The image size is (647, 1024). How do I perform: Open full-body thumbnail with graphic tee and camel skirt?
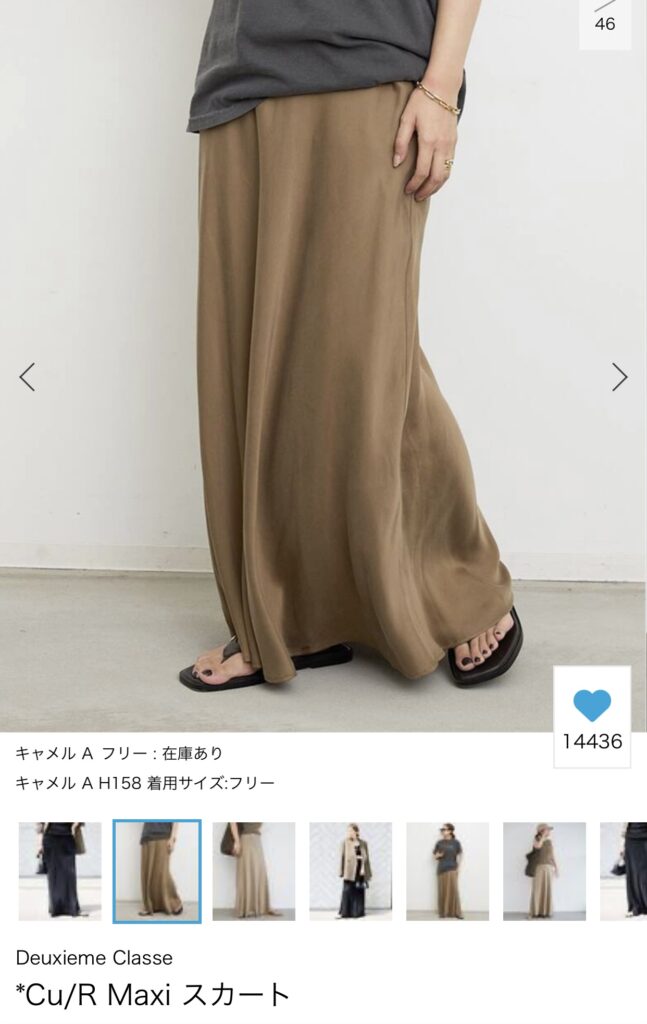(x=447, y=870)
